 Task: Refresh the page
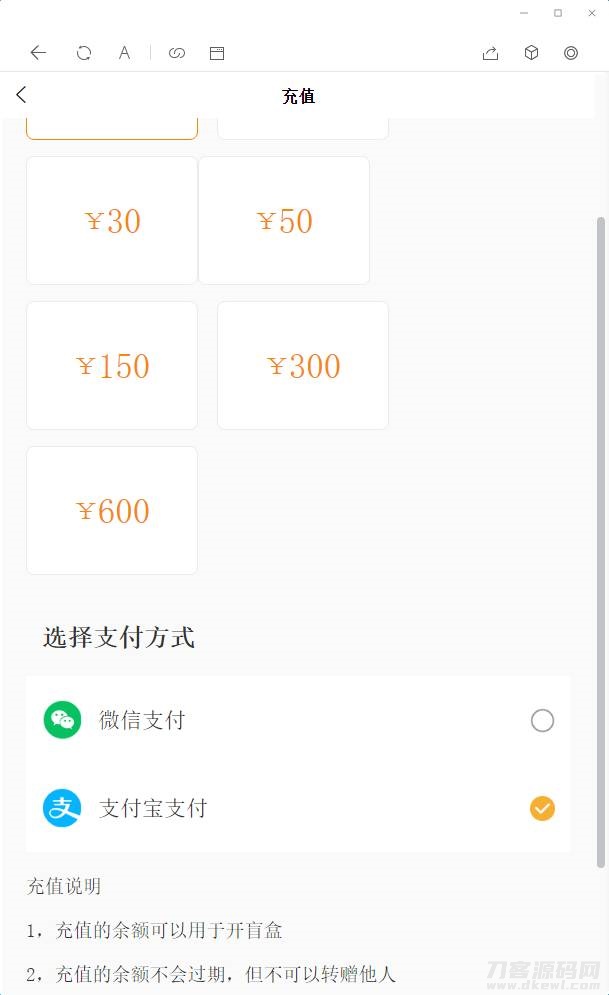tap(84, 53)
